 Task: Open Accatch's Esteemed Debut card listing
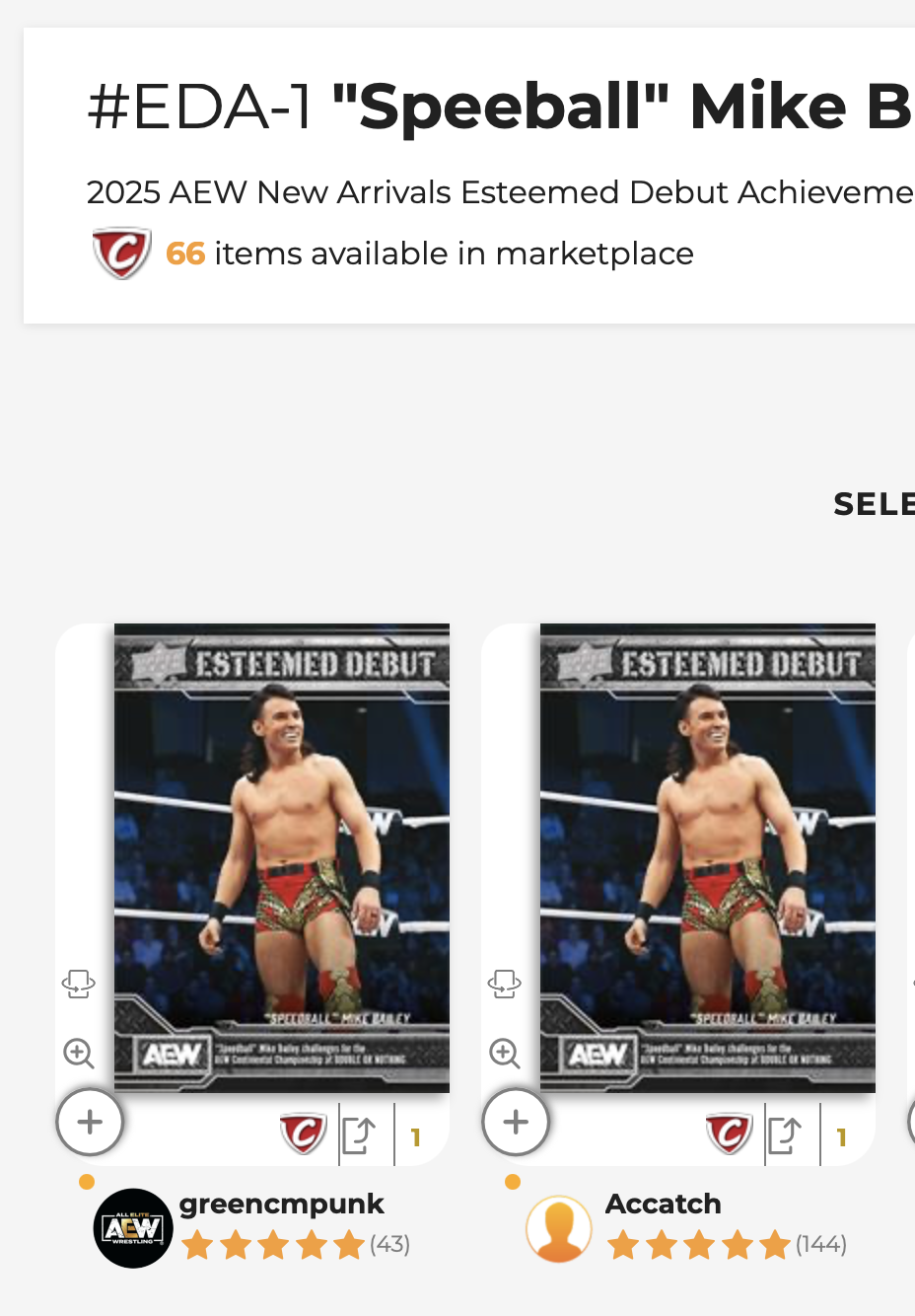(708, 856)
